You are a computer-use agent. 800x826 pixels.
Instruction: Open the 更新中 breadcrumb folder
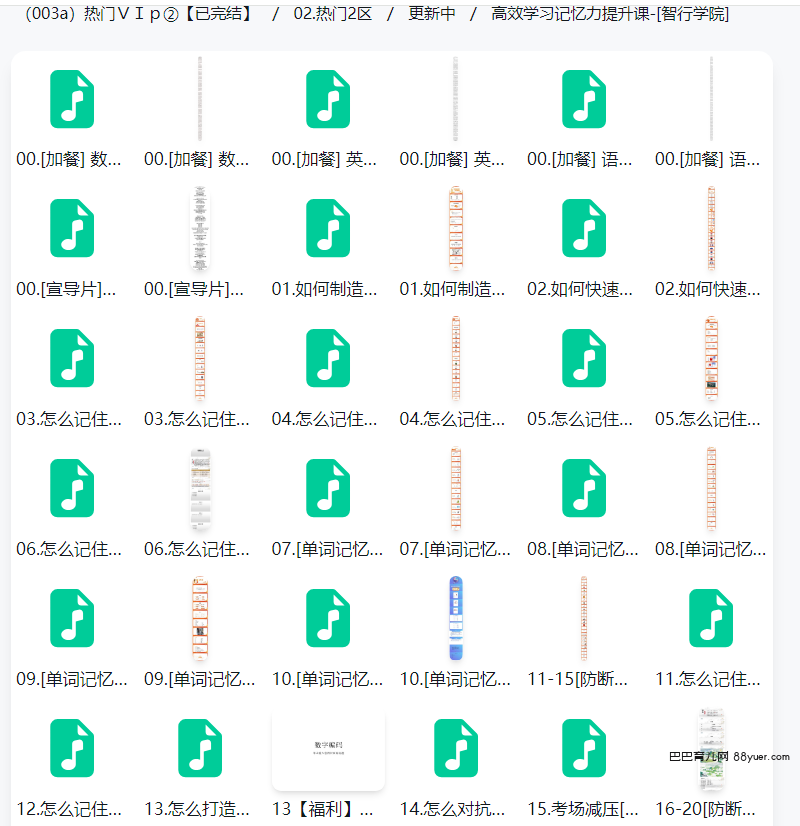tap(432, 14)
